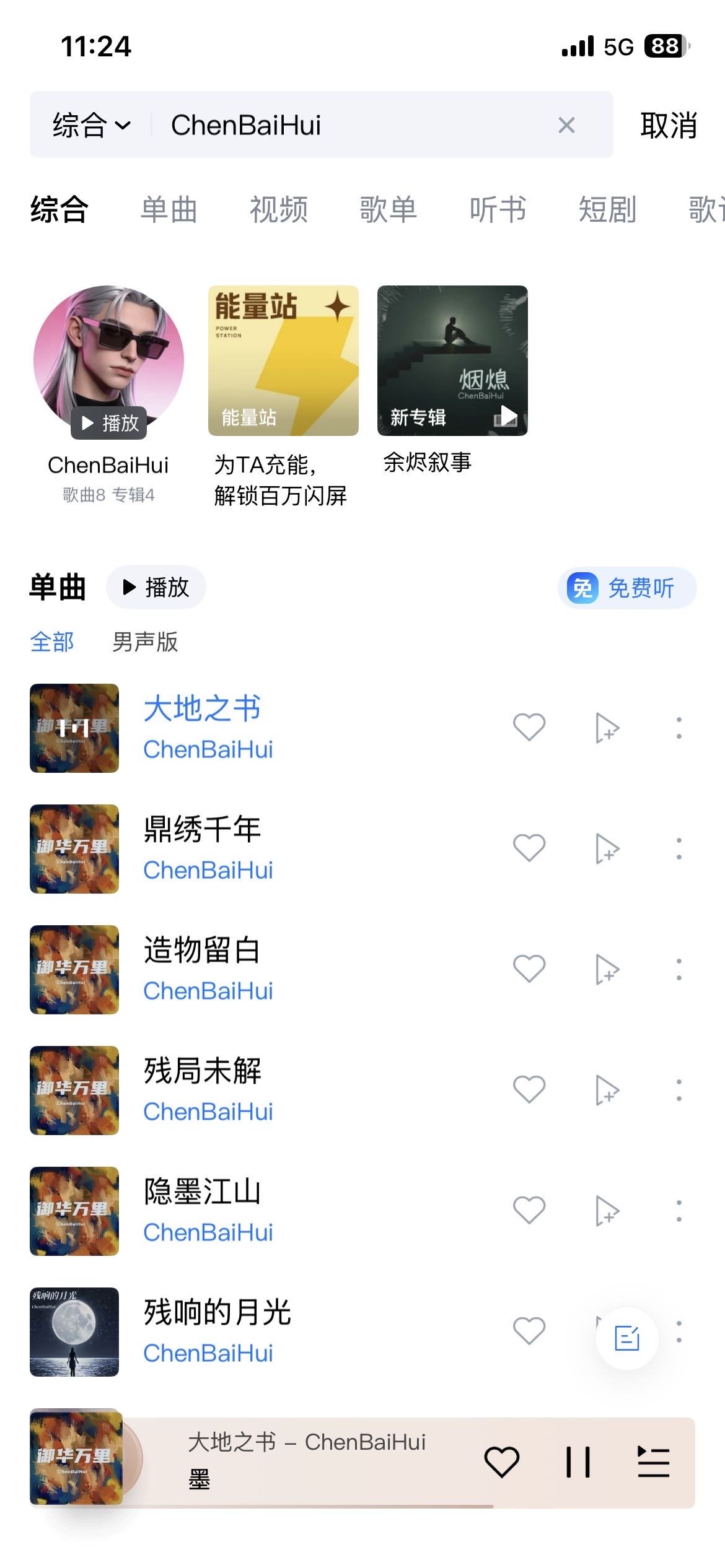Open the 综合 search type dropdown
The width and height of the screenshot is (725, 1568).
92,125
